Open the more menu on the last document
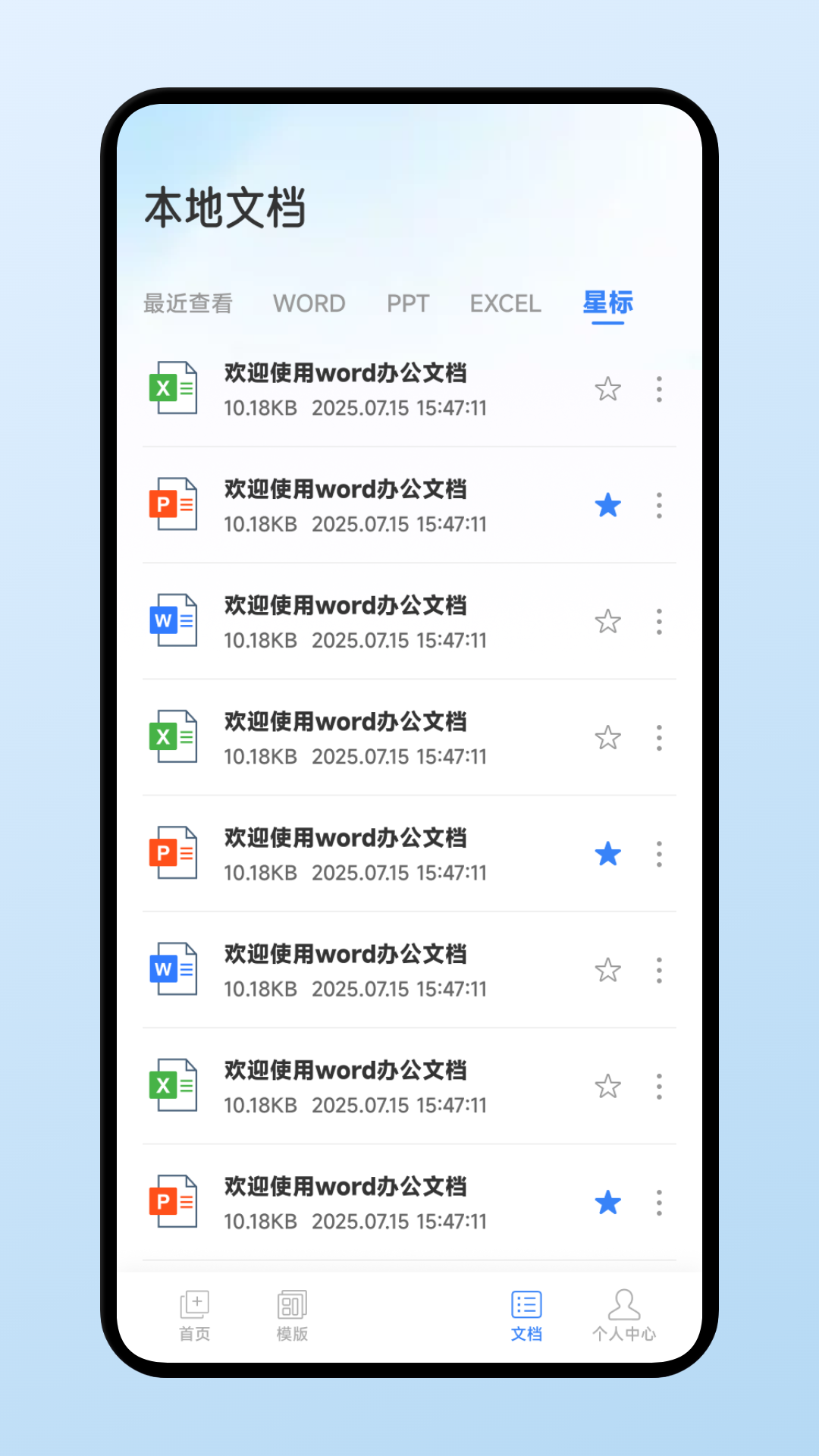Viewport: 819px width, 1456px height. [x=659, y=1203]
